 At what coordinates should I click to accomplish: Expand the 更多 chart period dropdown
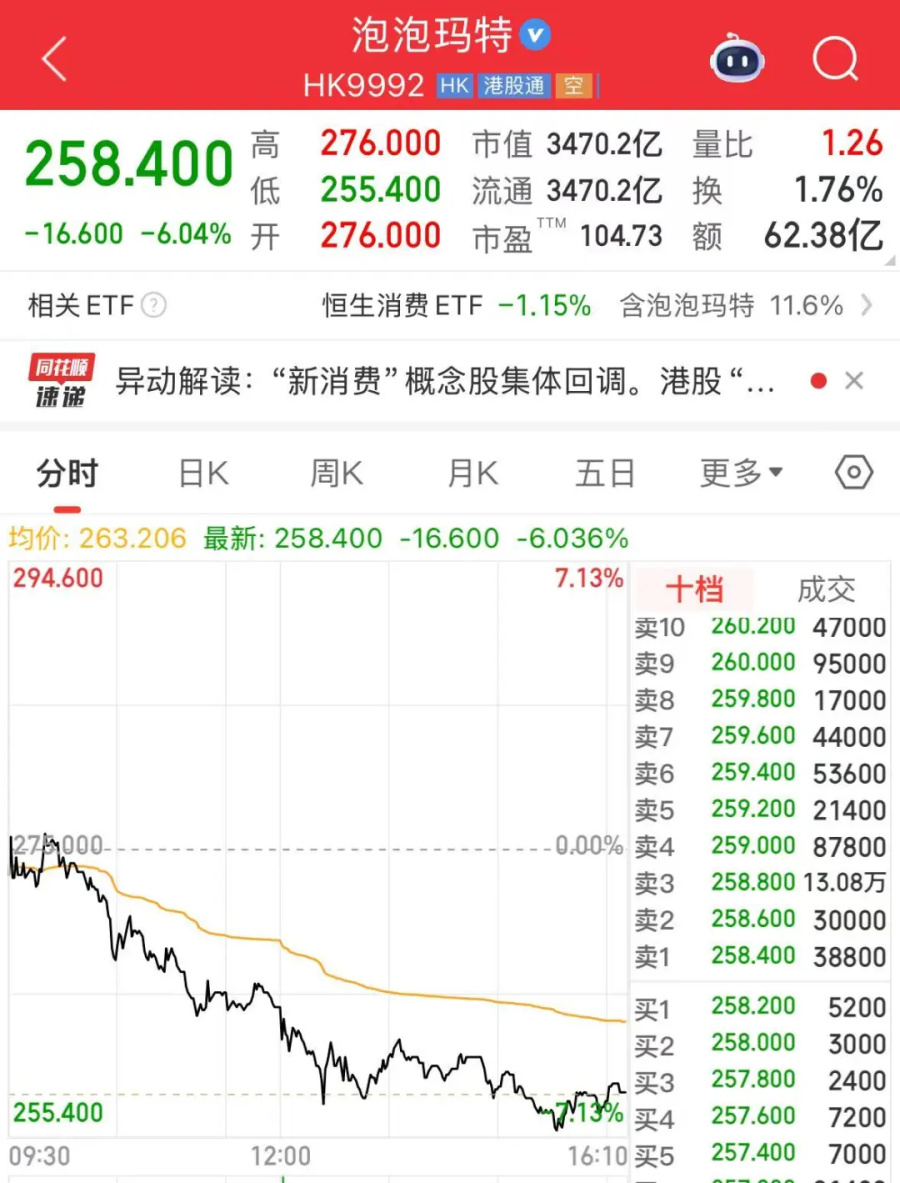741,473
